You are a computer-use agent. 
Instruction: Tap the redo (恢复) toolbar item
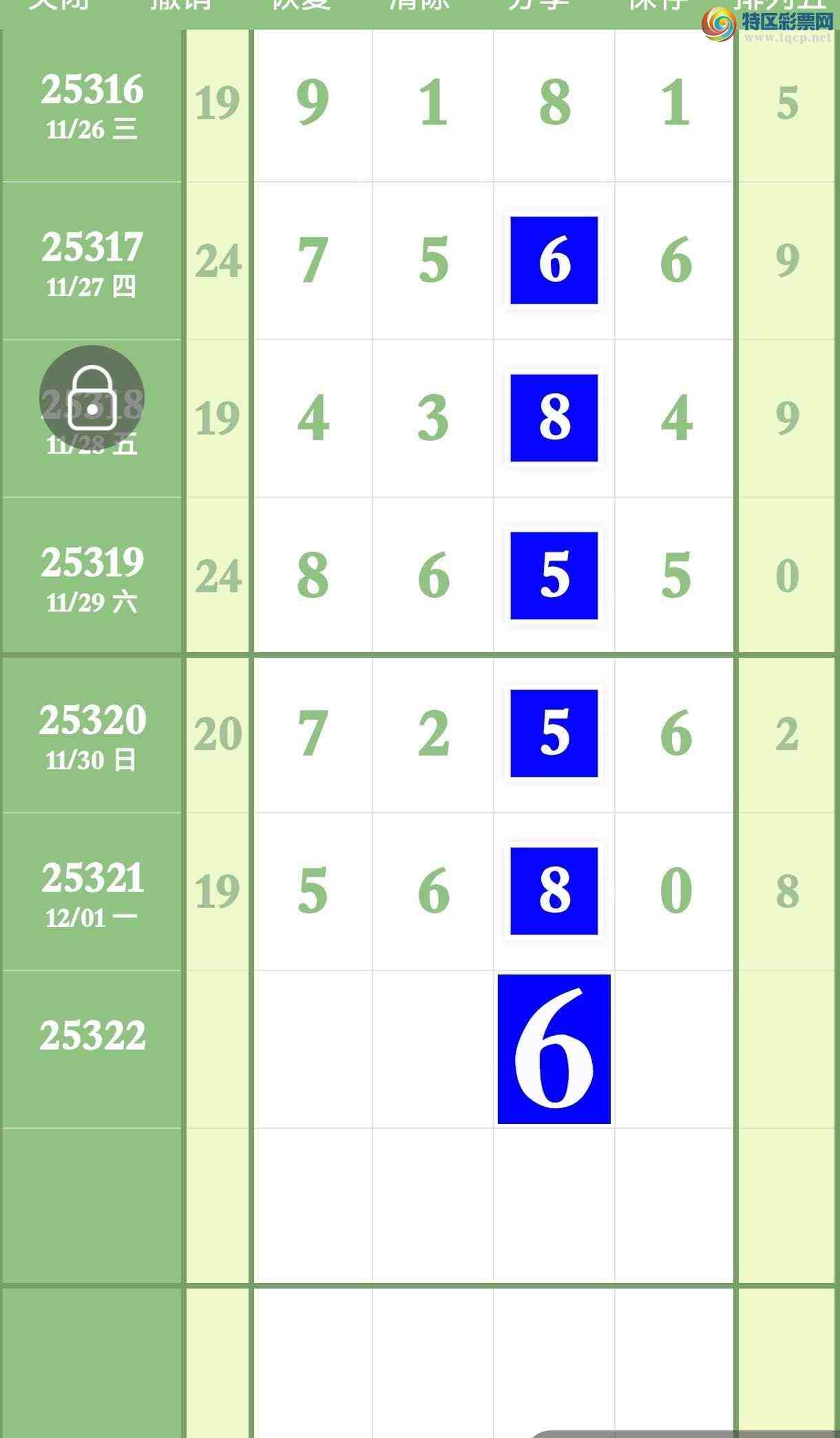coord(301,6)
